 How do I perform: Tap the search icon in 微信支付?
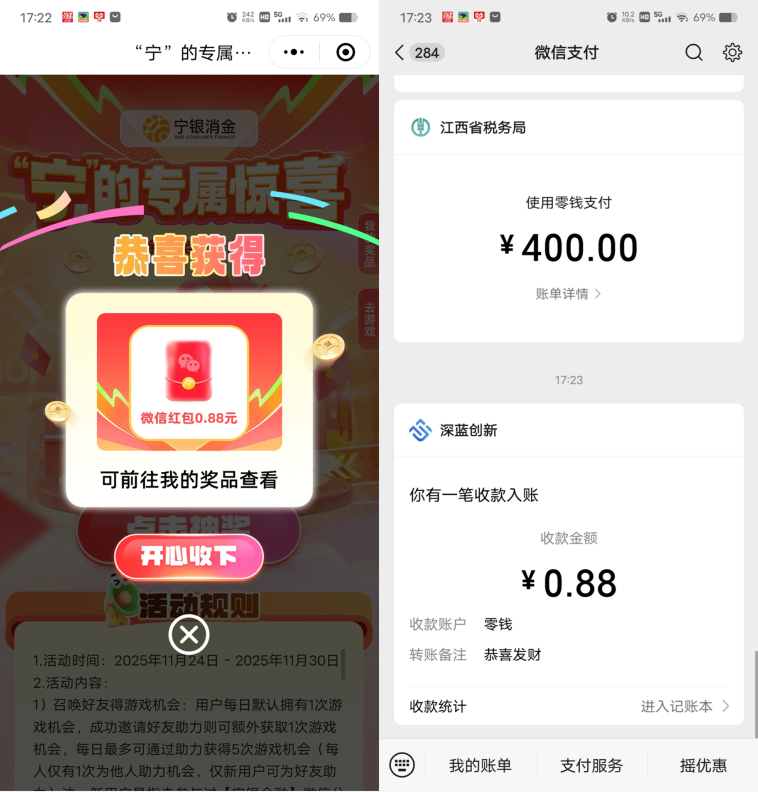coord(694,53)
